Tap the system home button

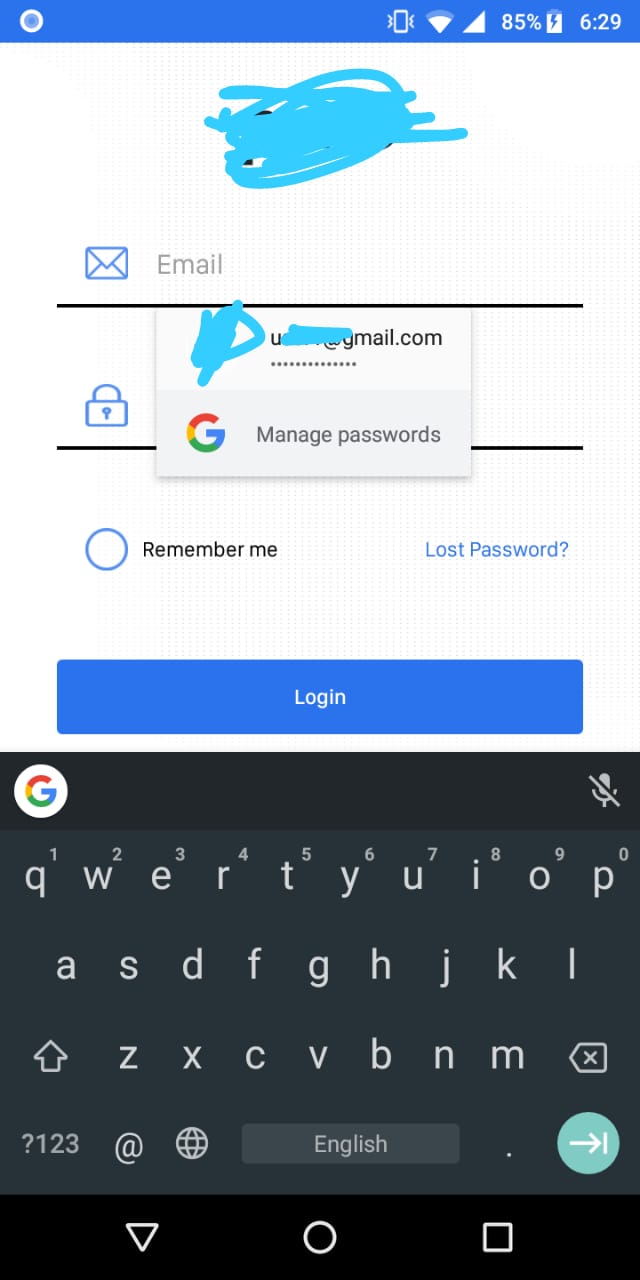pyautogui.click(x=320, y=1237)
